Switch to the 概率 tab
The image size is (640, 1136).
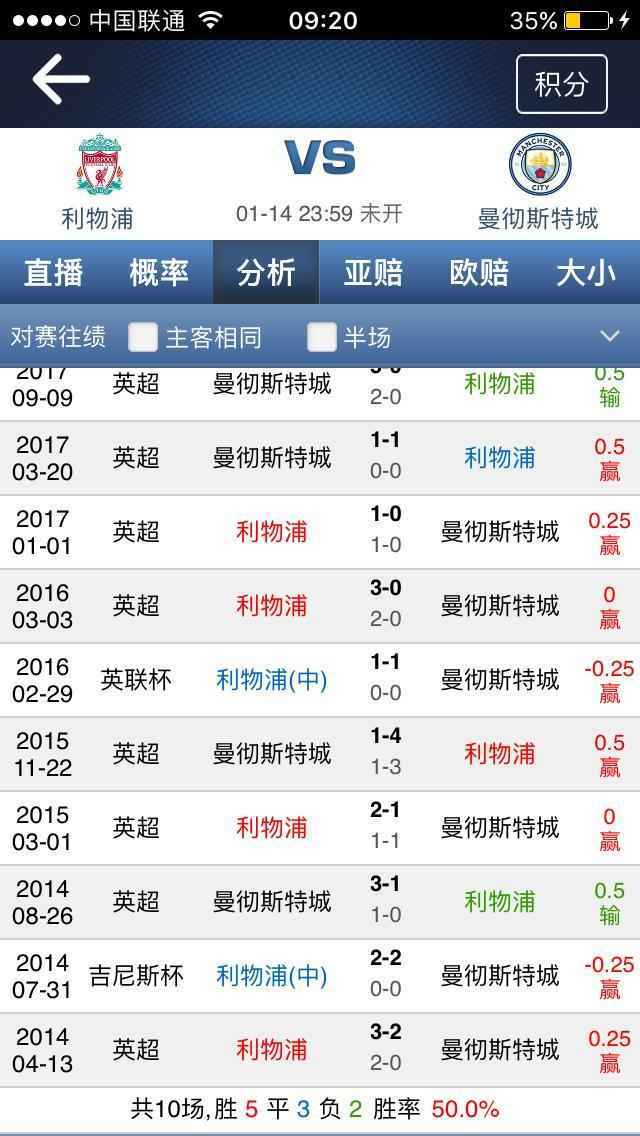pyautogui.click(x=159, y=273)
